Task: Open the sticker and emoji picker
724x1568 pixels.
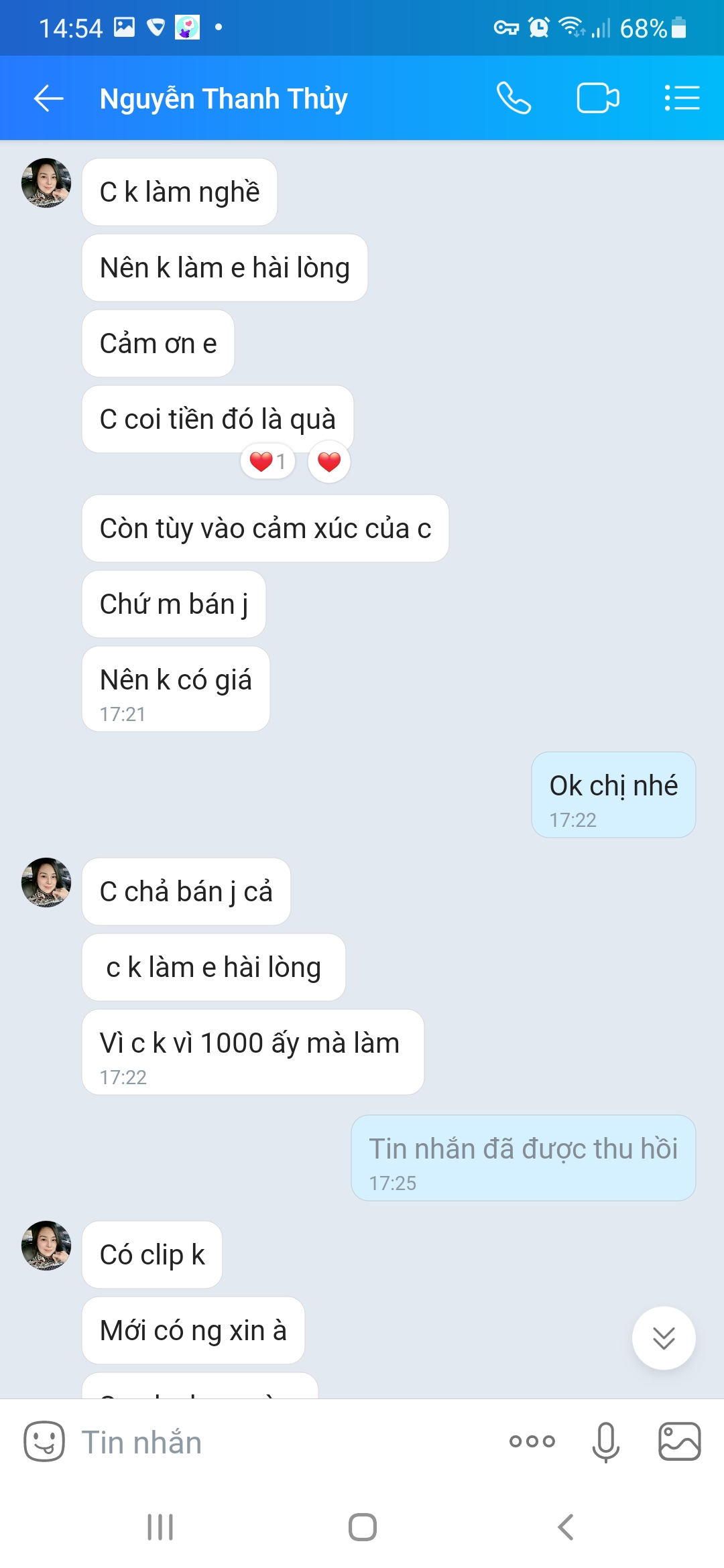Action: coord(44,1441)
